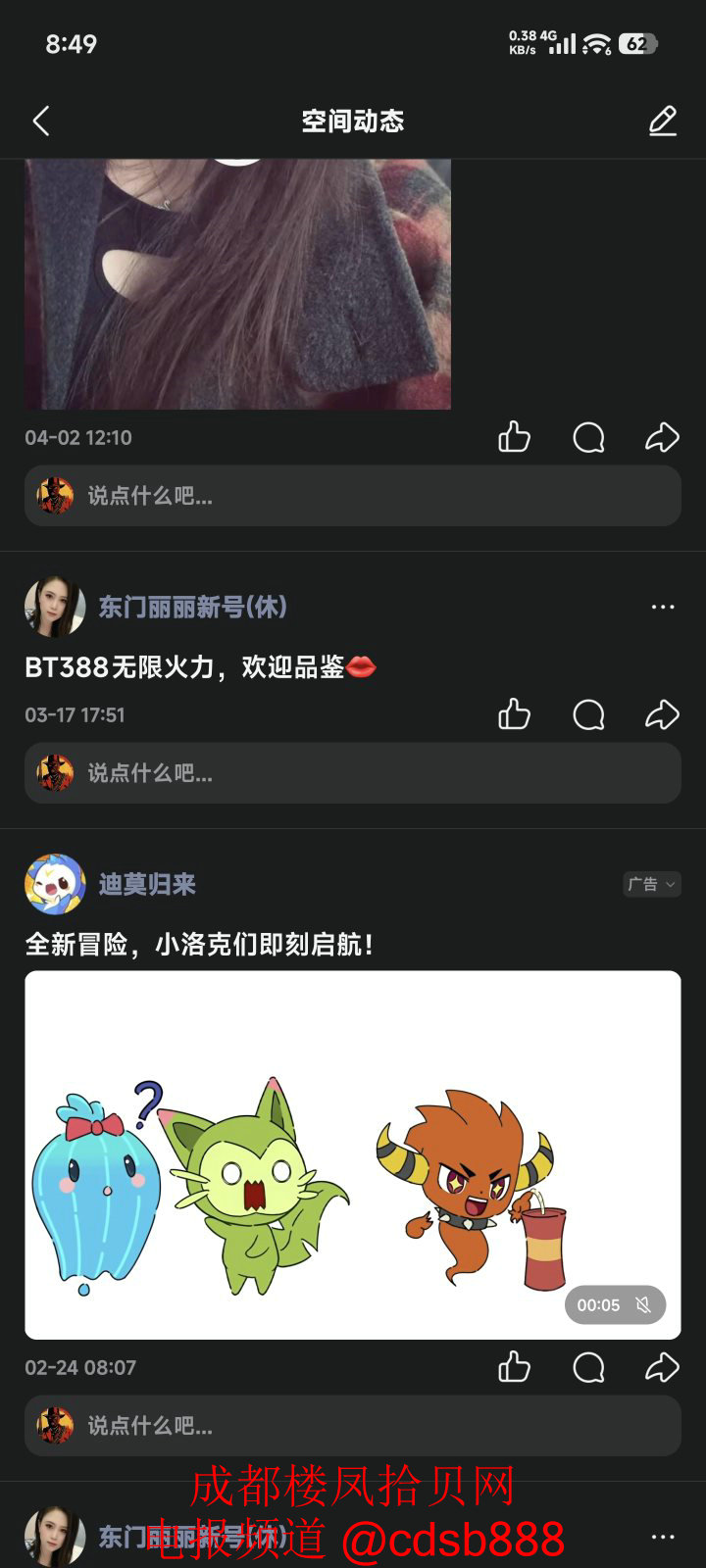Tap the comment box under 04-02 post

coord(353,496)
